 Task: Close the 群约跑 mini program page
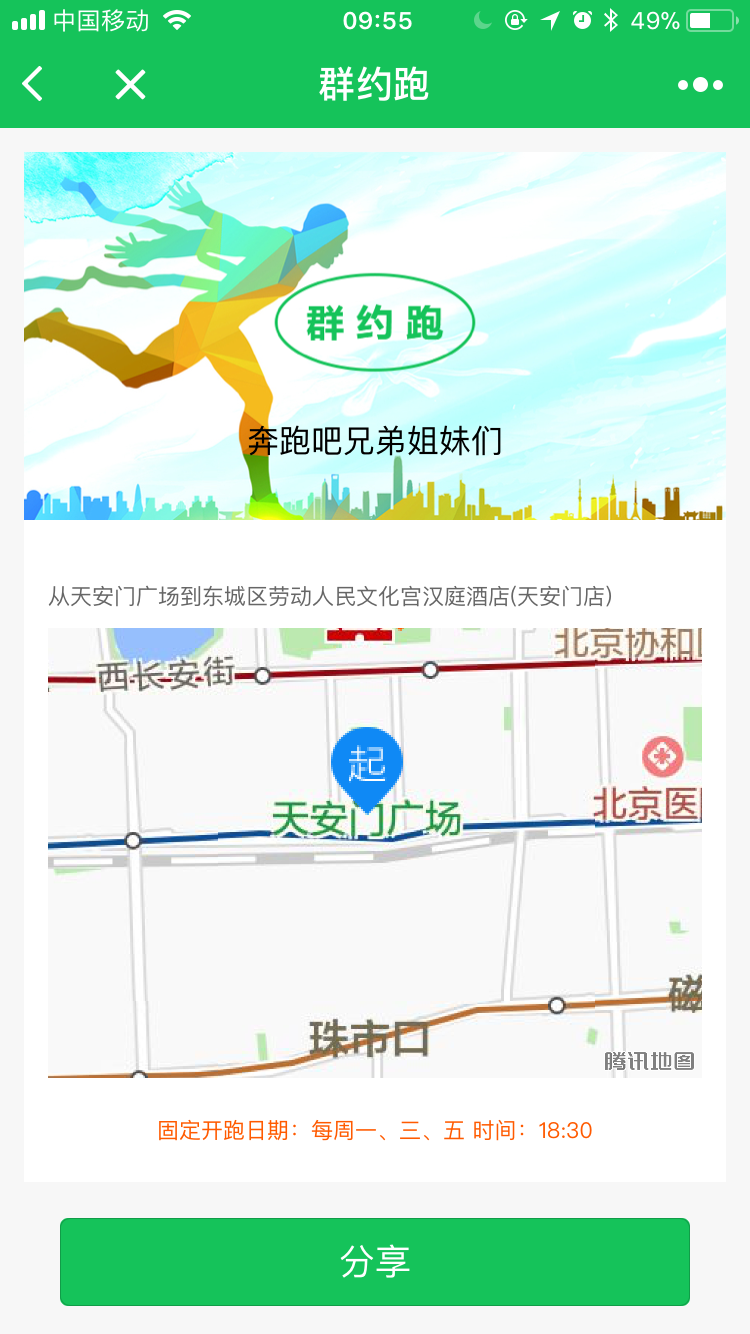[130, 85]
